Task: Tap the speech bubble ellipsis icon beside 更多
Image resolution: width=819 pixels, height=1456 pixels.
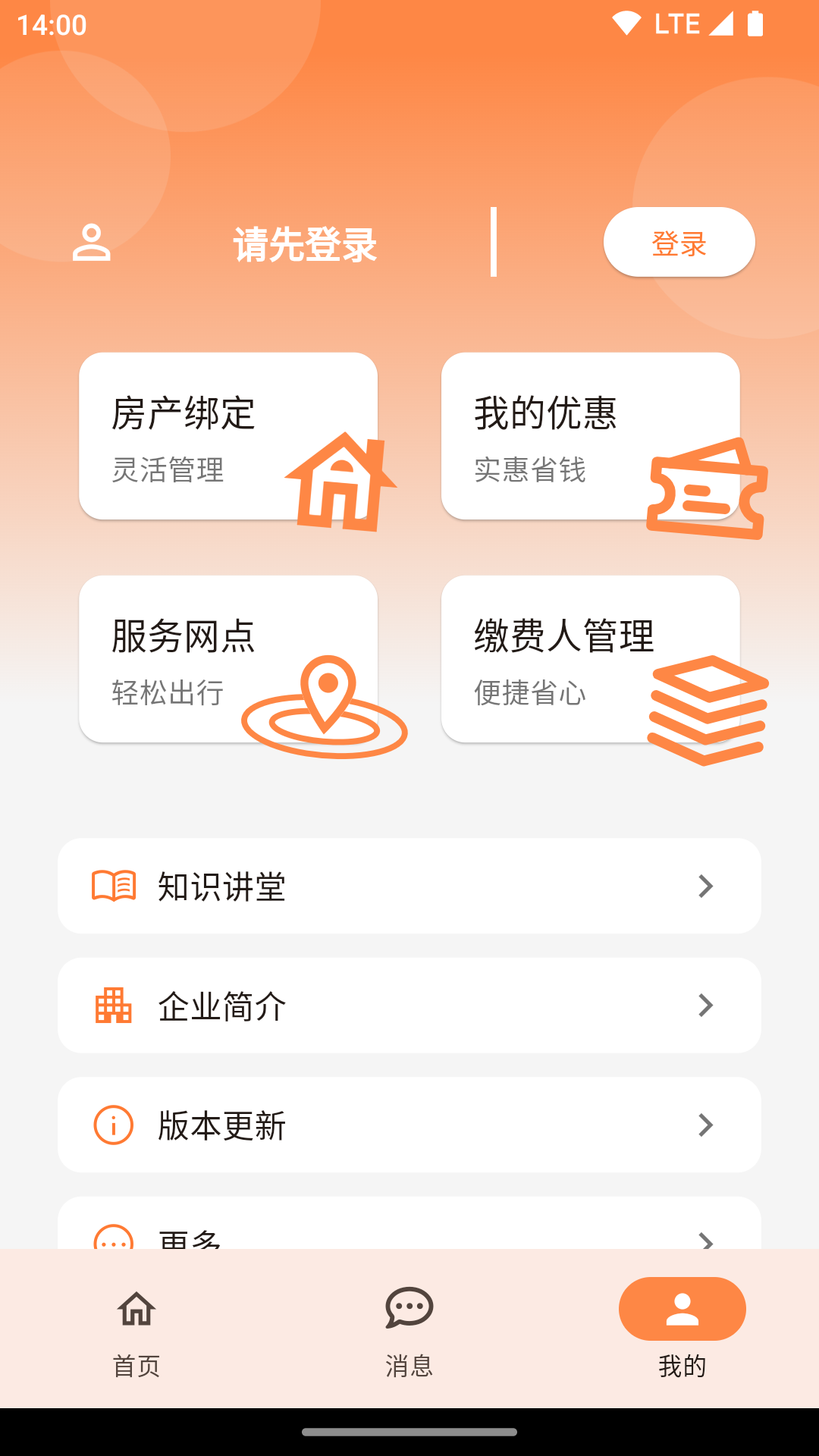Action: click(x=113, y=1241)
